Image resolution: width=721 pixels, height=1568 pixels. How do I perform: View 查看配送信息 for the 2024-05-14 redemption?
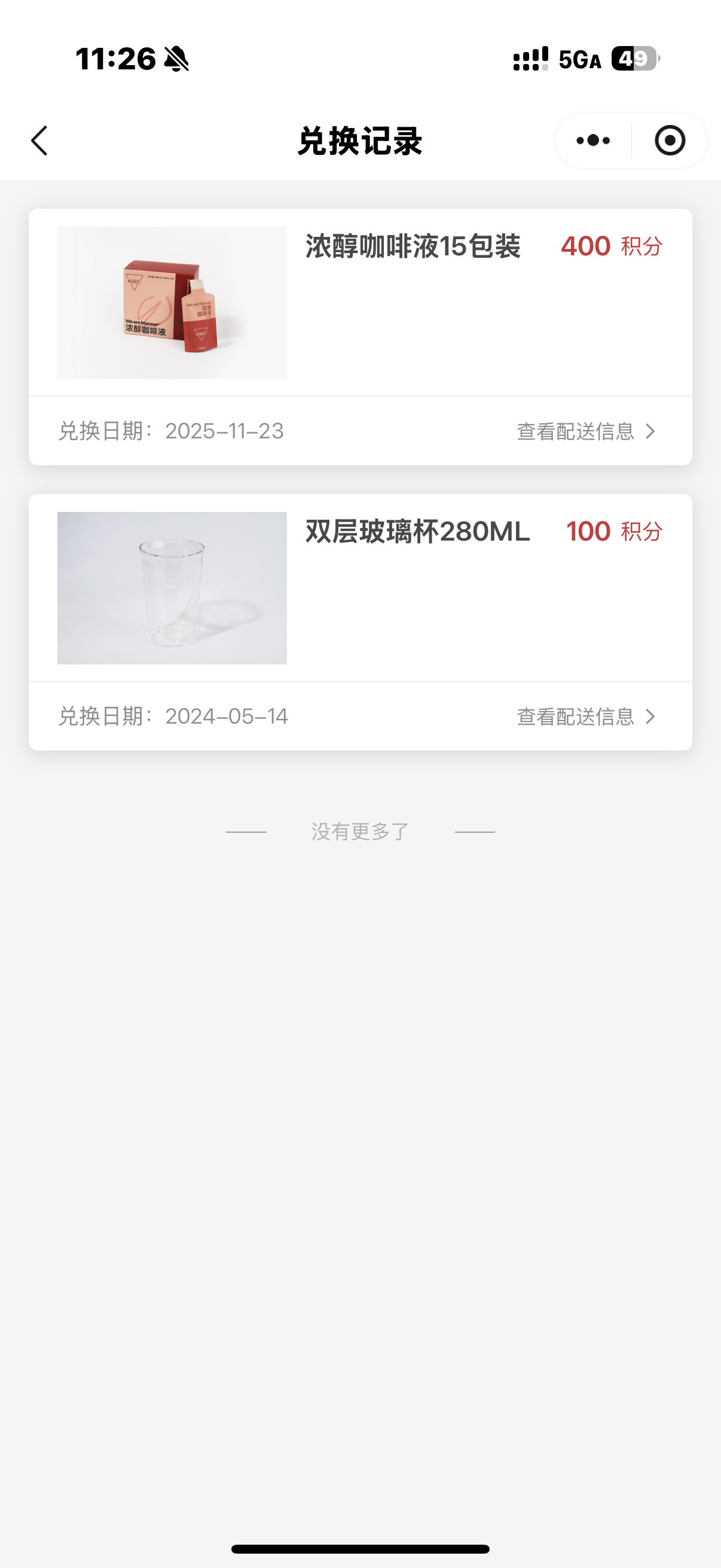point(586,716)
